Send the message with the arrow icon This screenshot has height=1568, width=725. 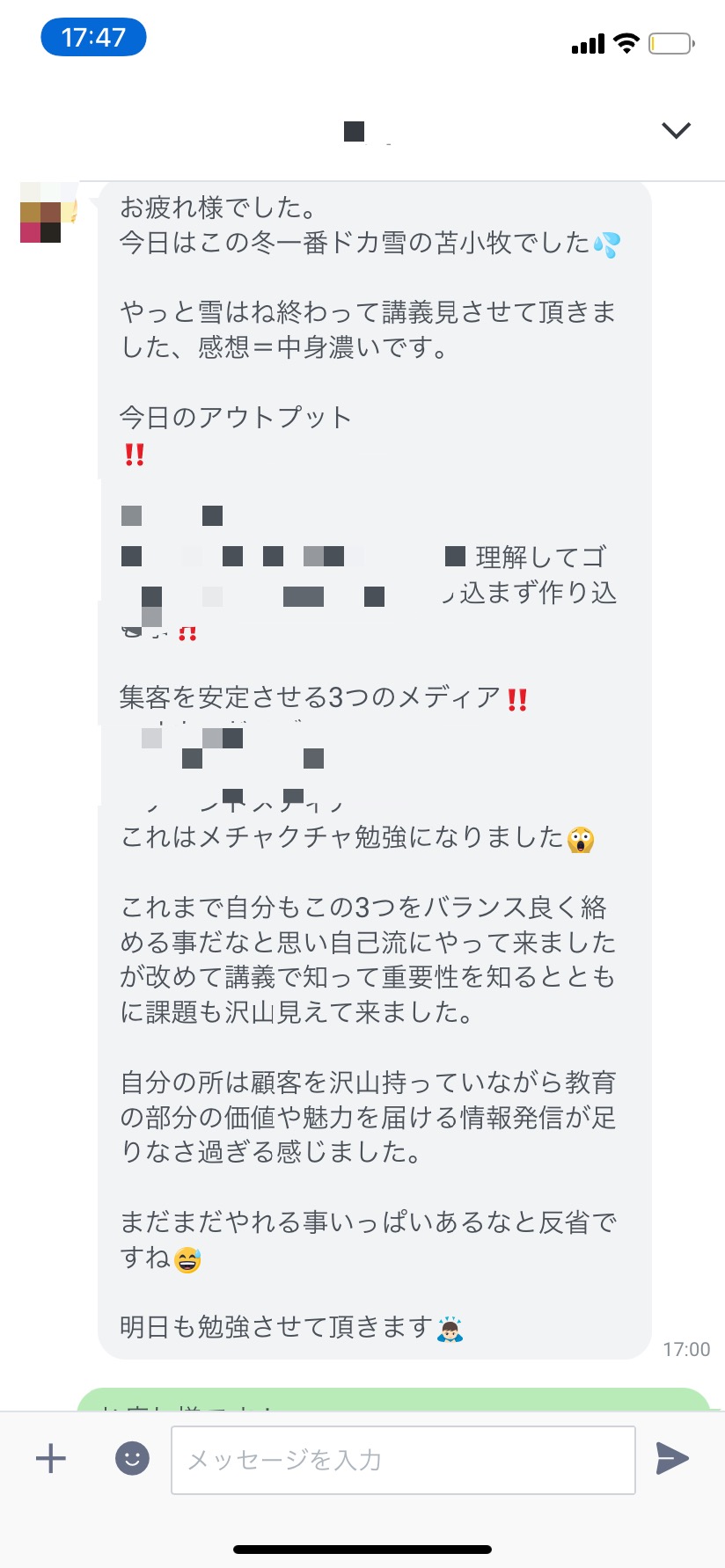[x=672, y=1459]
